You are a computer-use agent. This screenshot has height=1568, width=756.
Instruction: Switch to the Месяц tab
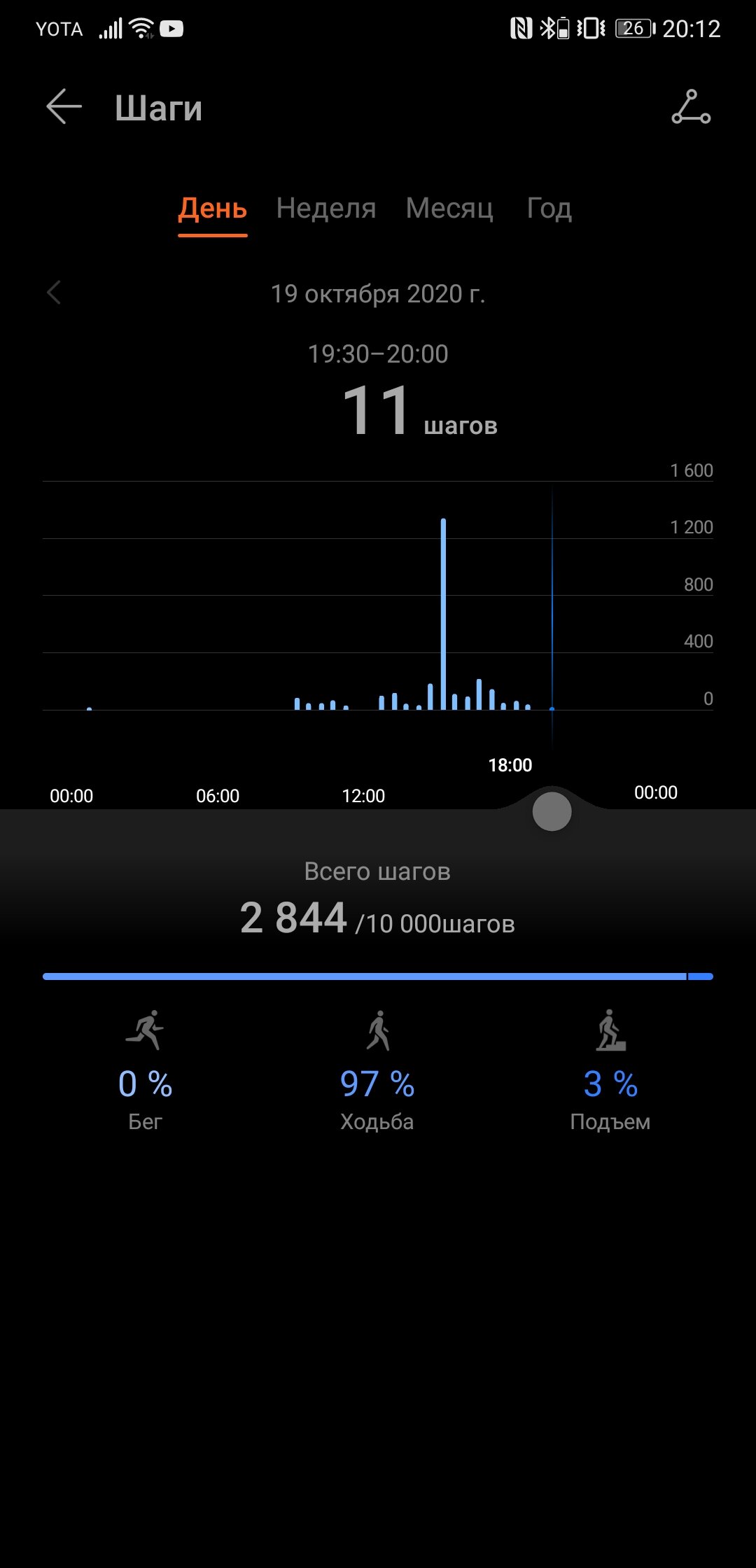coord(449,209)
